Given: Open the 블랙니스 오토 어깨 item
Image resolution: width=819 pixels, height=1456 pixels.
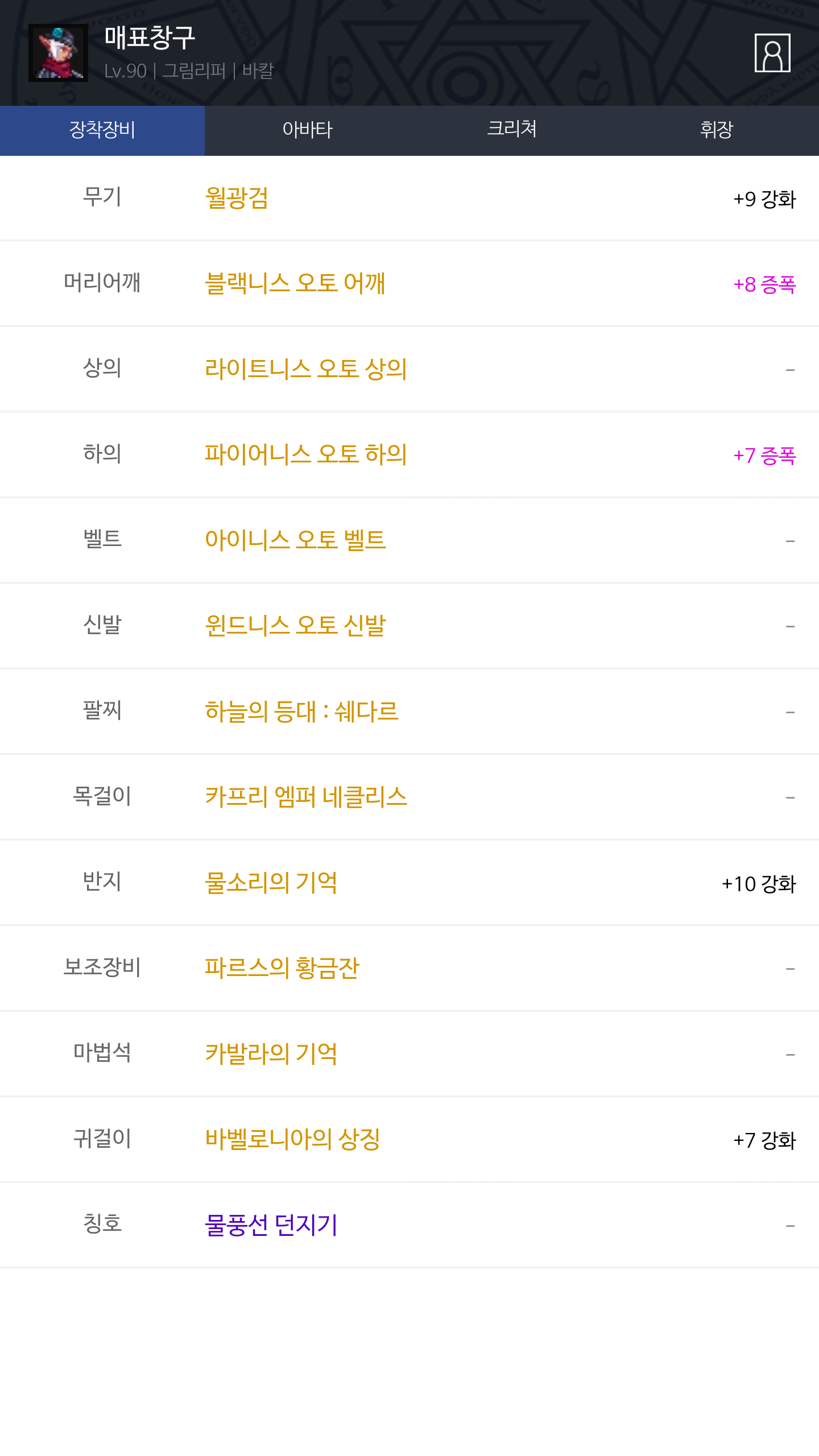Looking at the screenshot, I should tap(295, 283).
